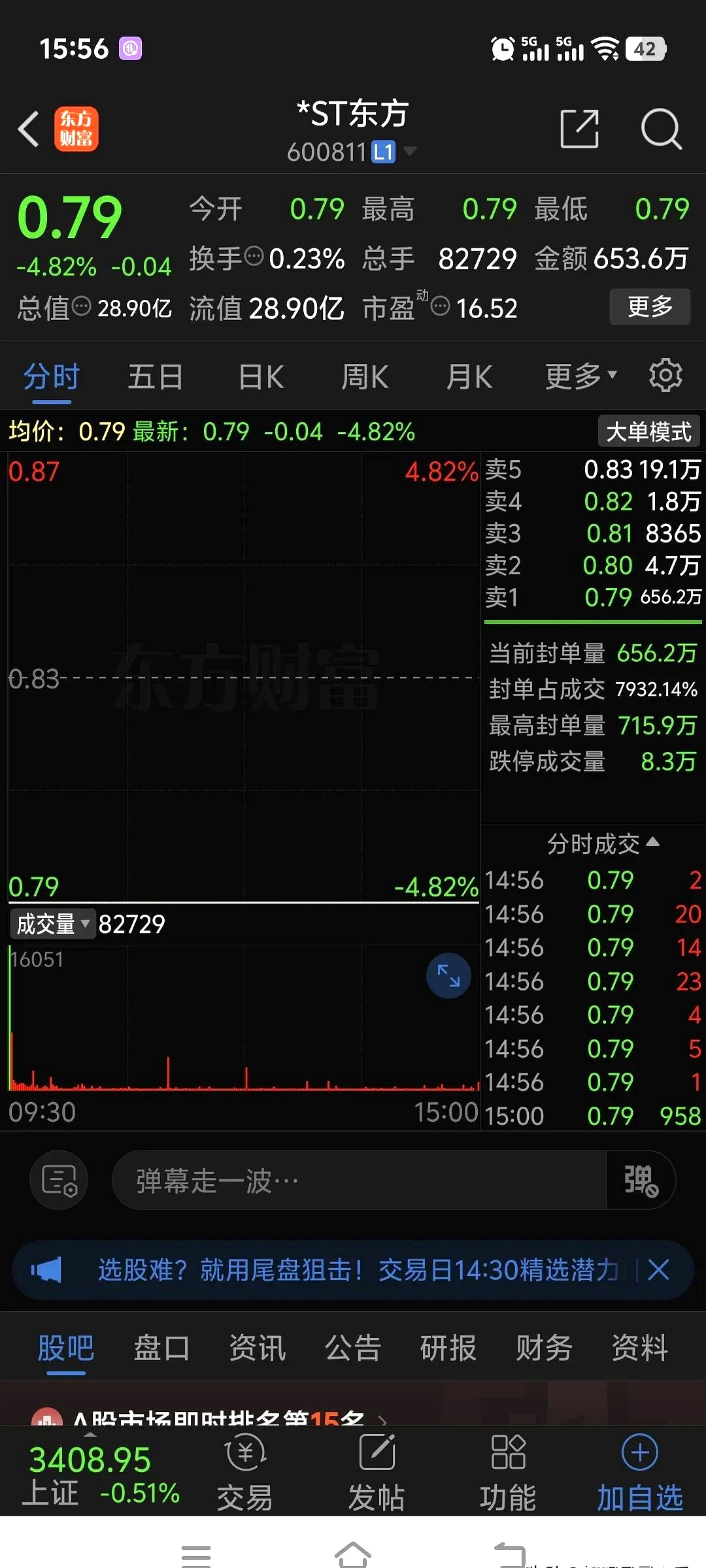Click the 更多 button for more quote data
The width and height of the screenshot is (706, 1568).
pyautogui.click(x=649, y=306)
